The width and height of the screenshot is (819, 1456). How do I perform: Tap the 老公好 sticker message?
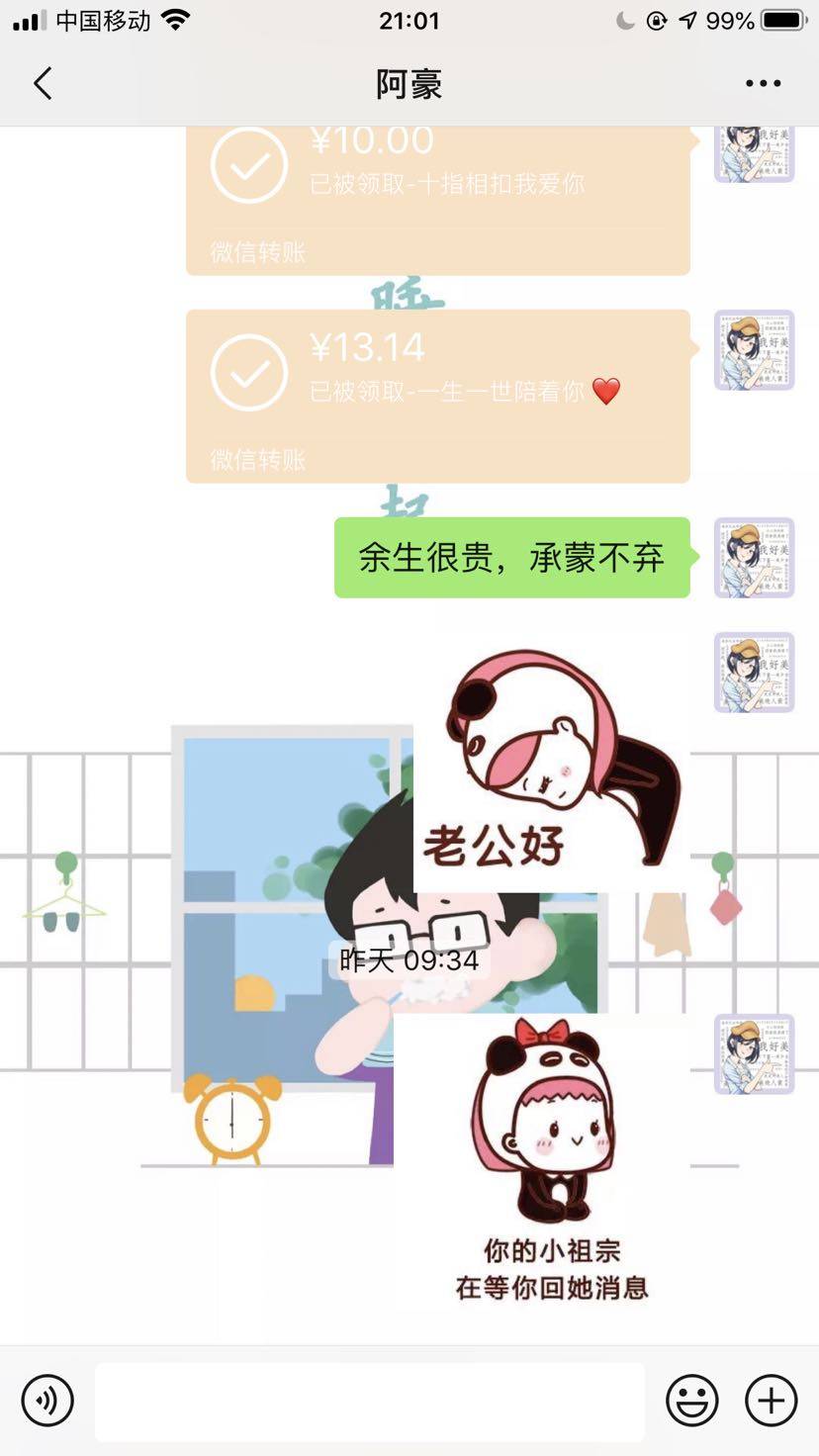click(550, 762)
